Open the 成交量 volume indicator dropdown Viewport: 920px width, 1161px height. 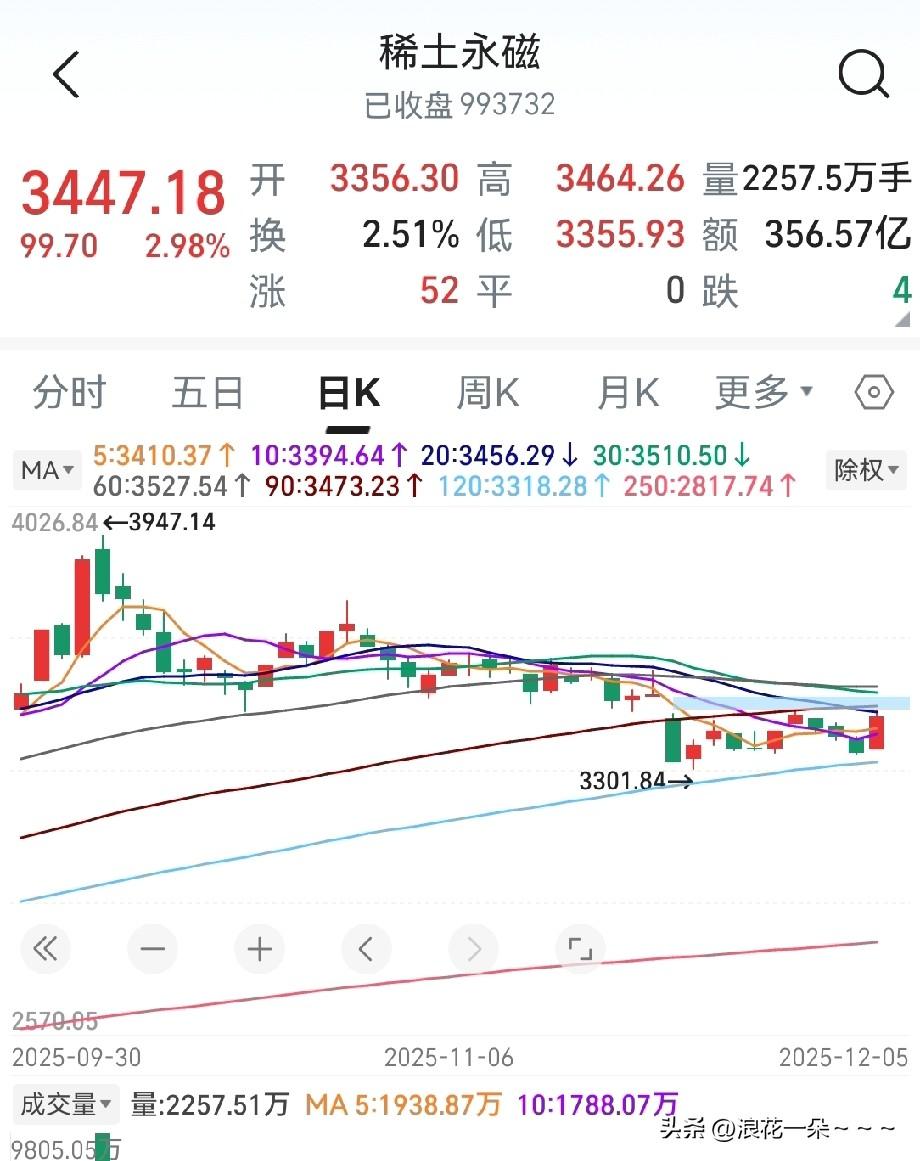coord(64,1106)
